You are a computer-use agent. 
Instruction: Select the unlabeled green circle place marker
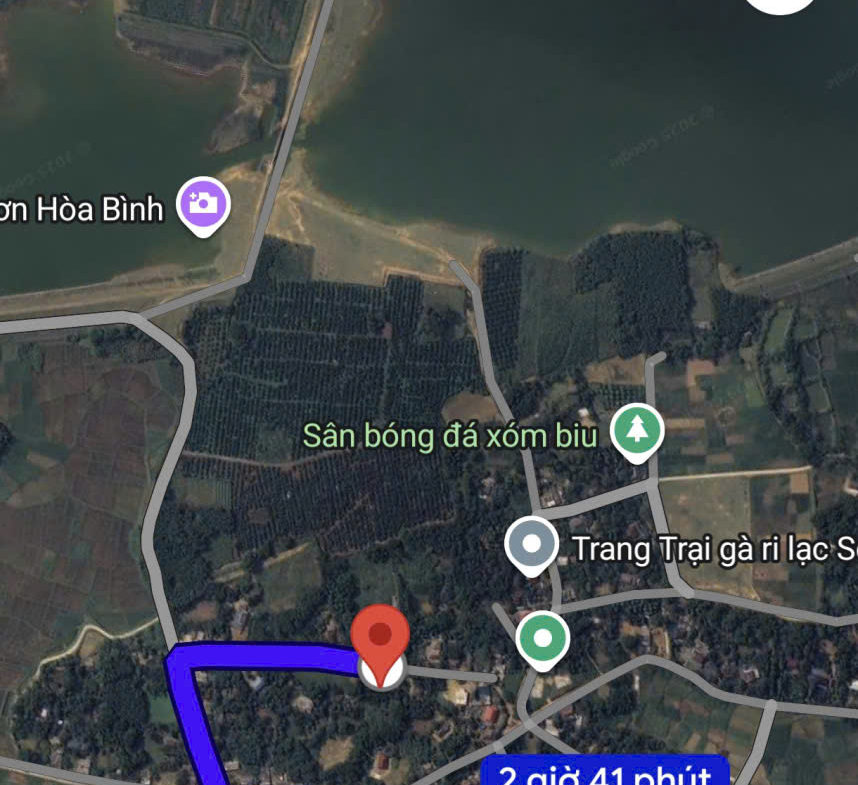point(543,638)
